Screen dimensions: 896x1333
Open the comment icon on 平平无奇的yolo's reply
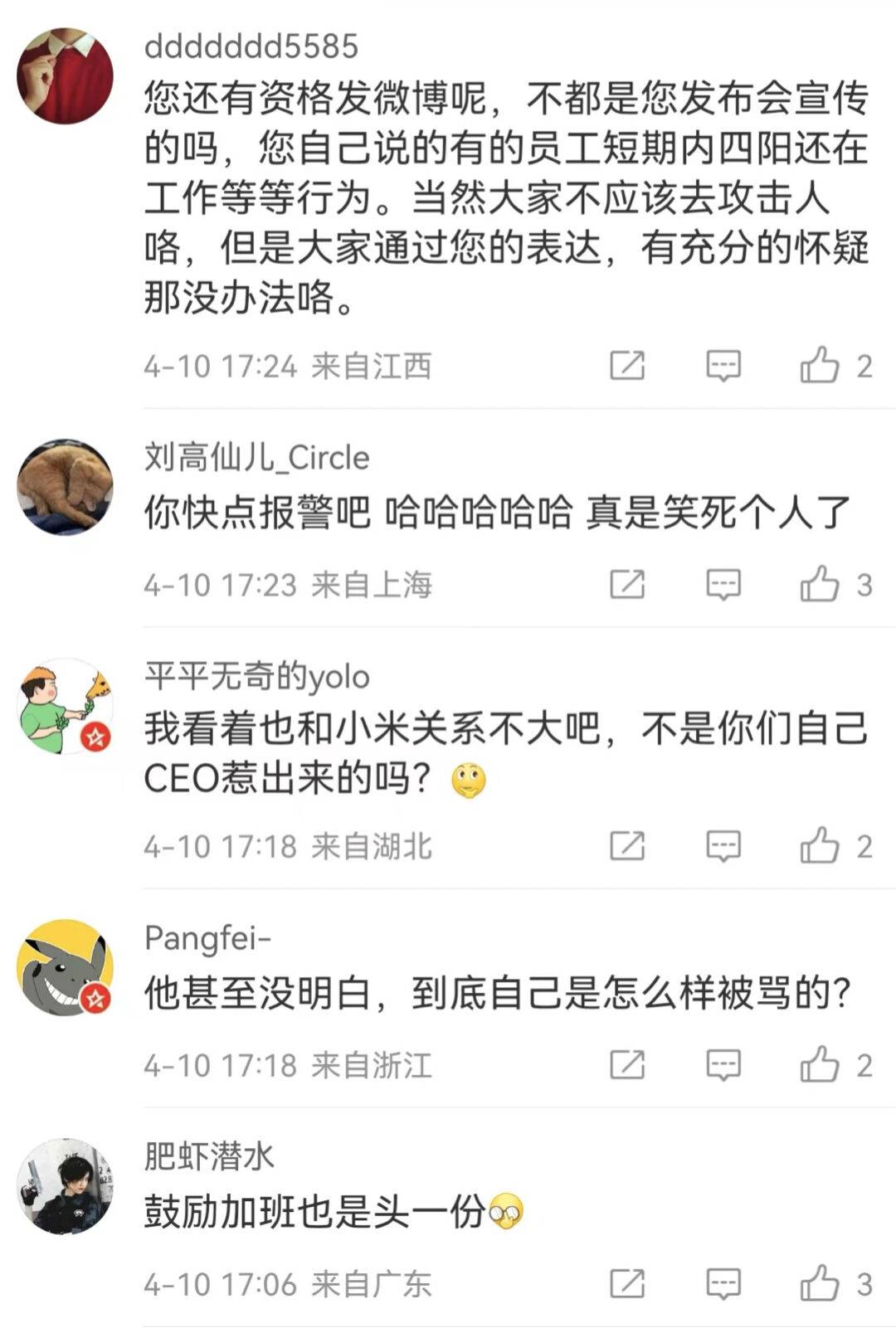click(725, 844)
